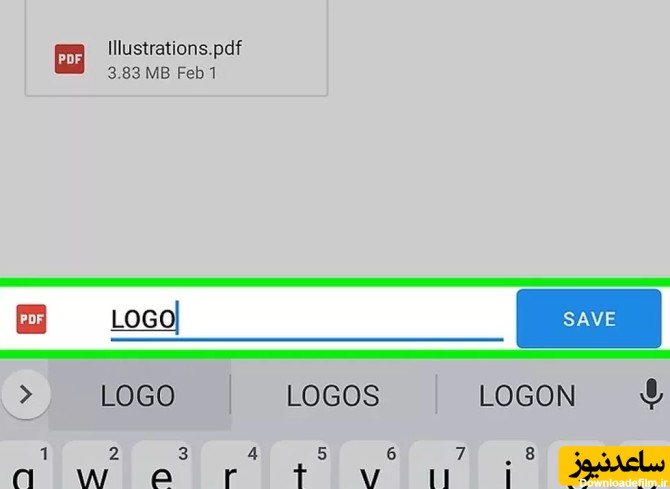The width and height of the screenshot is (670, 489).
Task: Start voice input with the microphone
Action: point(651,395)
